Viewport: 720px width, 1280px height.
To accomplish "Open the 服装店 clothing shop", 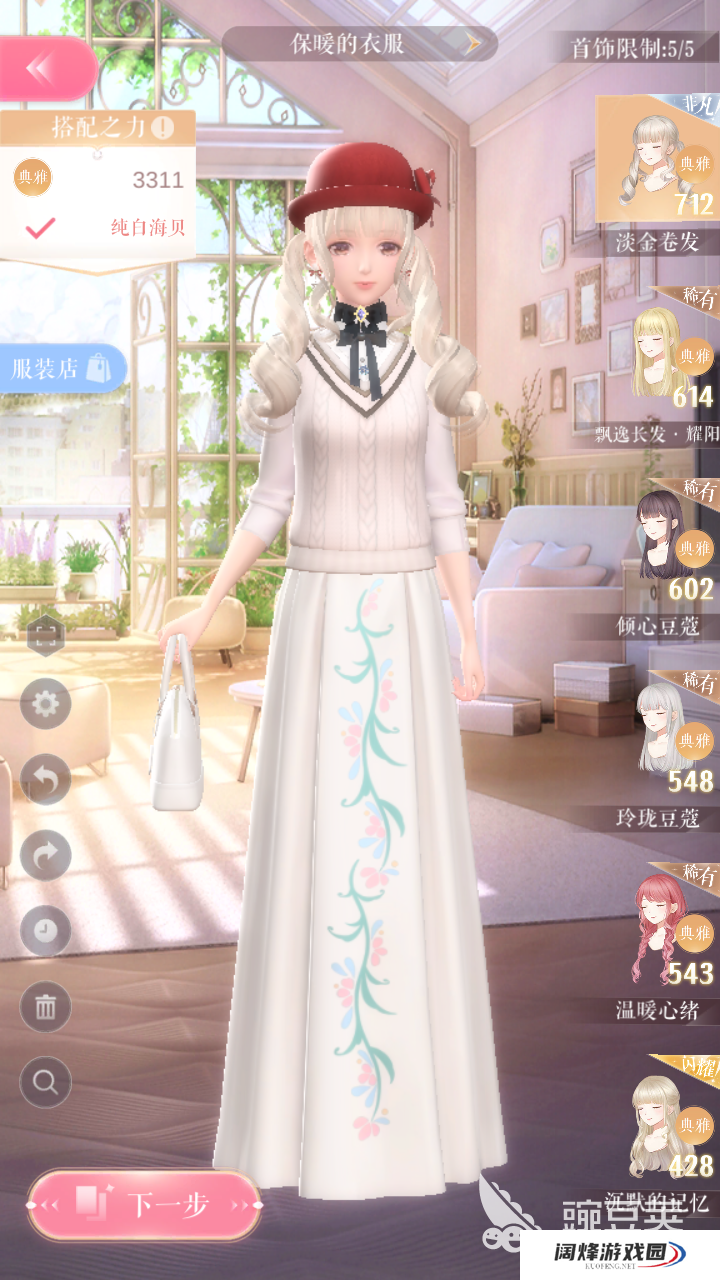I will [62, 368].
